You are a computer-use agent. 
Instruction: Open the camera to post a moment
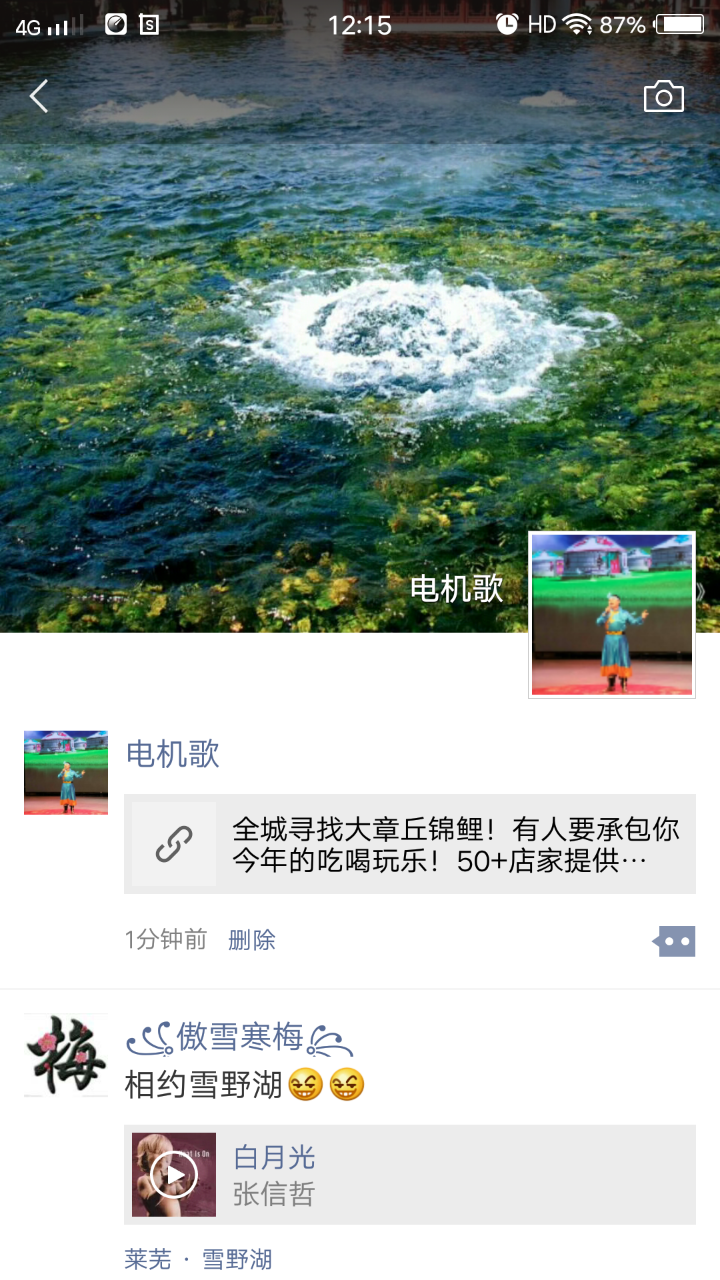coord(663,97)
